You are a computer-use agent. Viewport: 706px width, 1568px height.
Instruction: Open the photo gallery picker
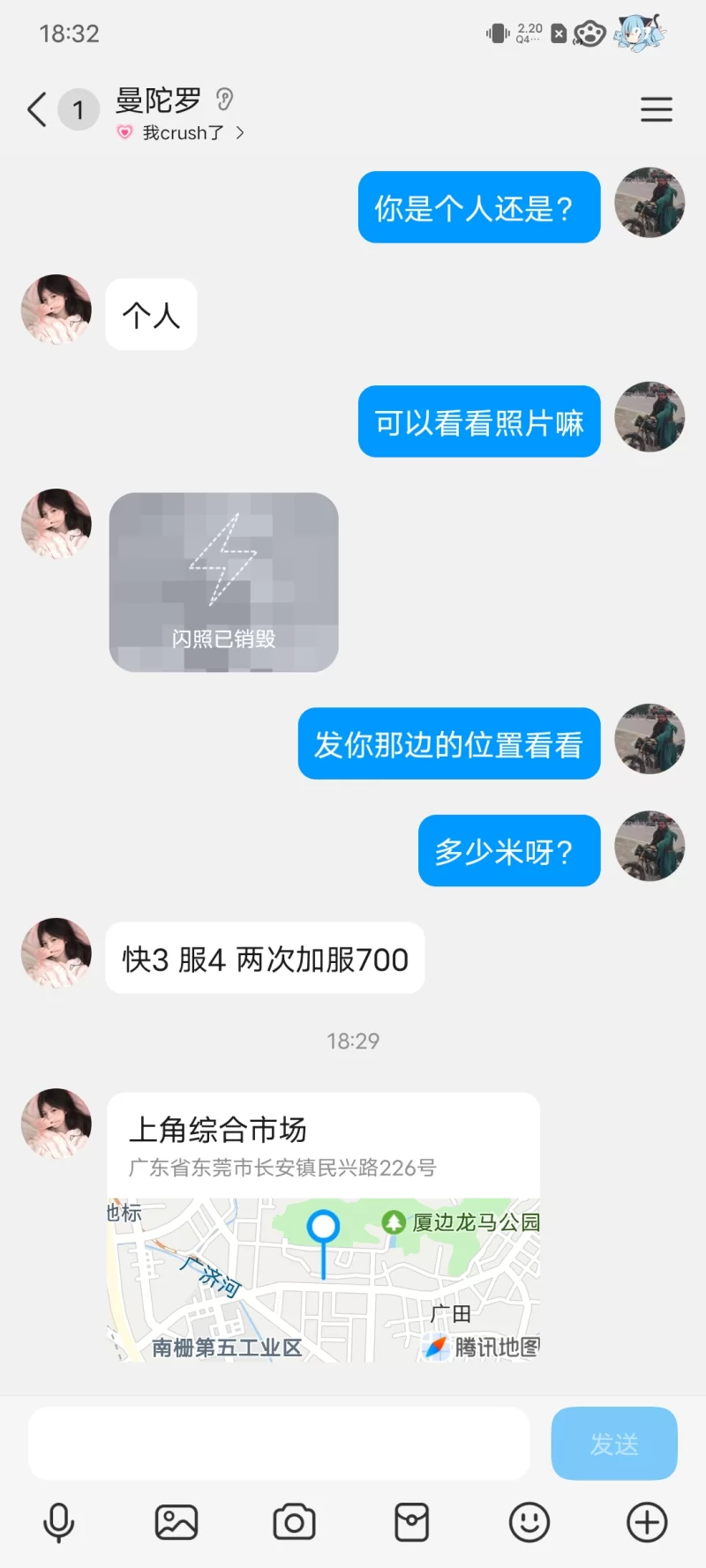[176, 1522]
